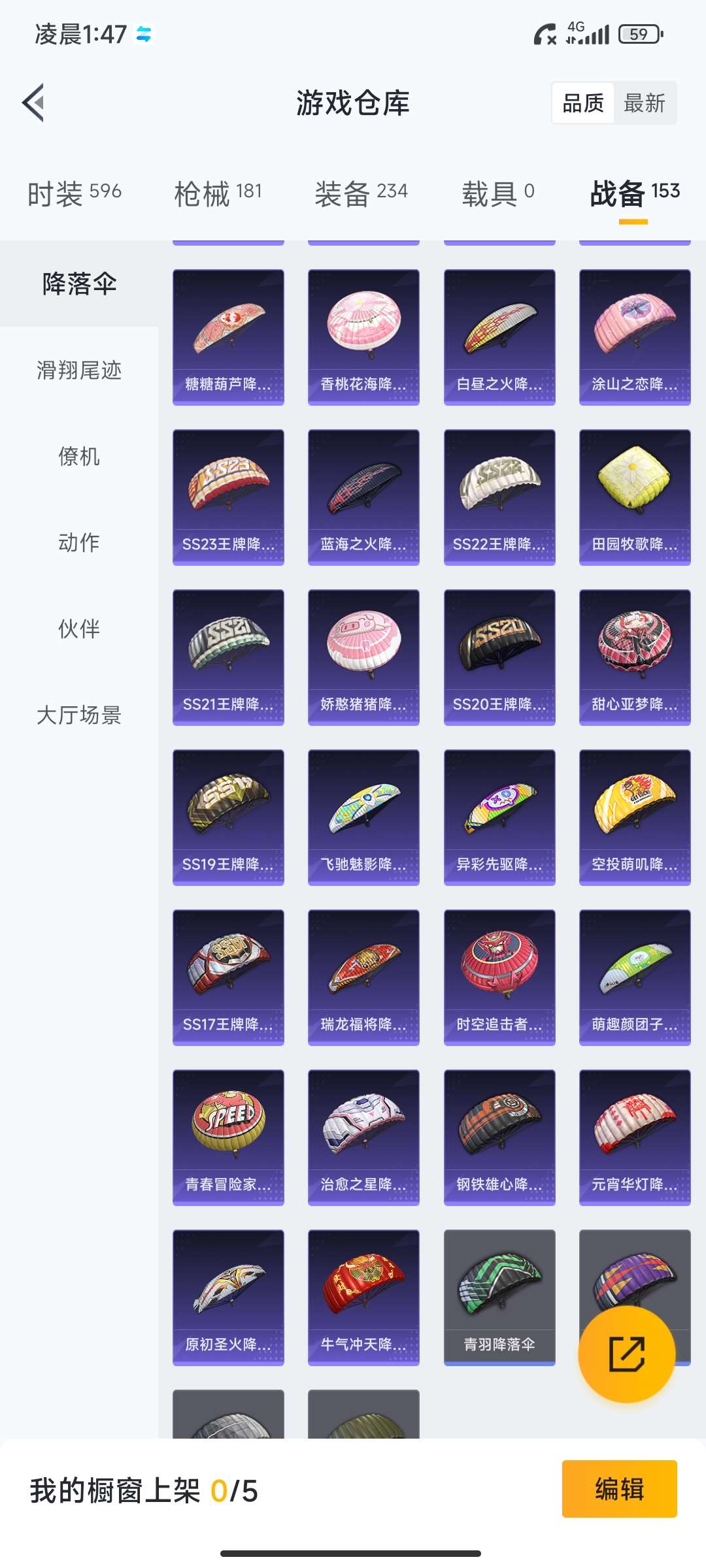Select the 大厅场景 category
Screen dimensions: 706x1568
[79, 715]
